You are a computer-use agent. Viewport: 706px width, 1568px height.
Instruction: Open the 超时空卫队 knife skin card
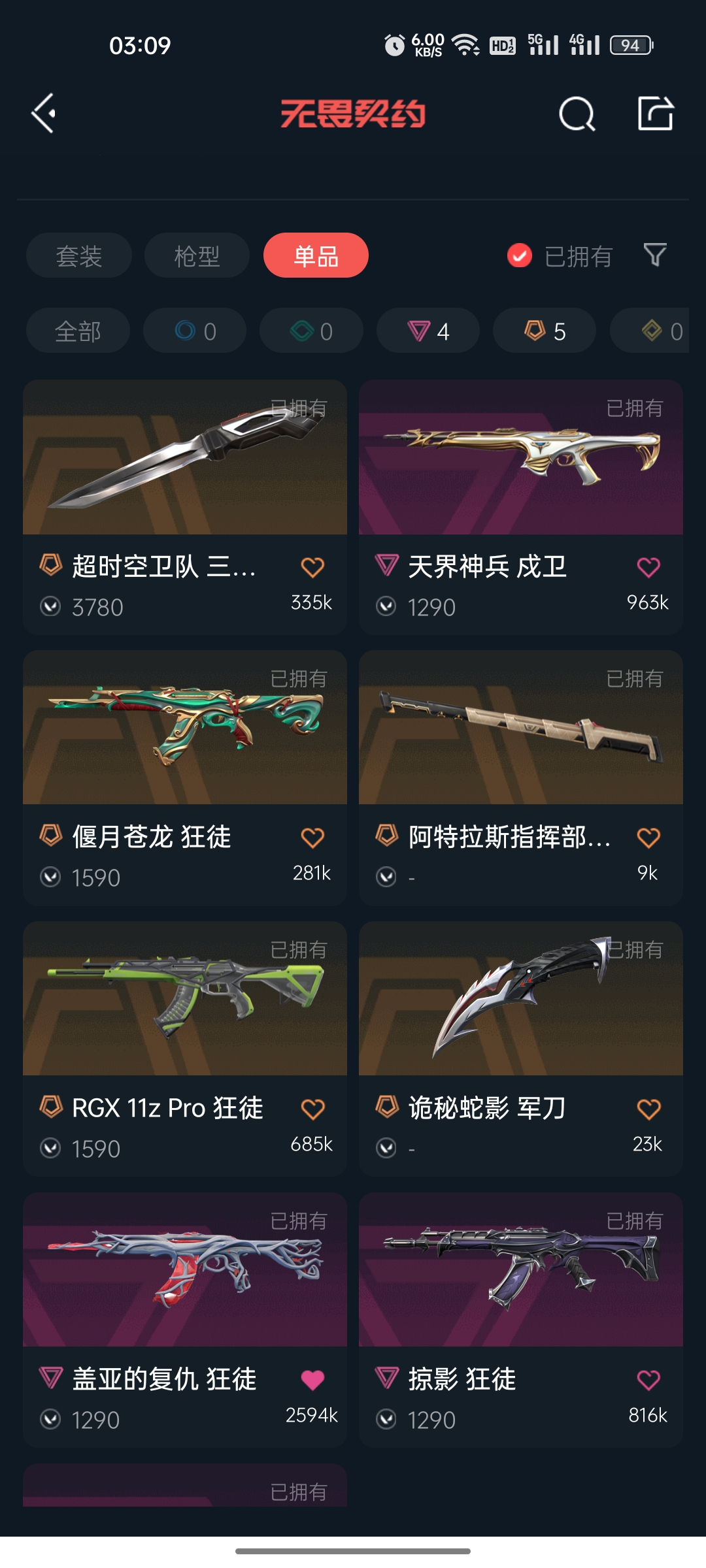pos(185,507)
